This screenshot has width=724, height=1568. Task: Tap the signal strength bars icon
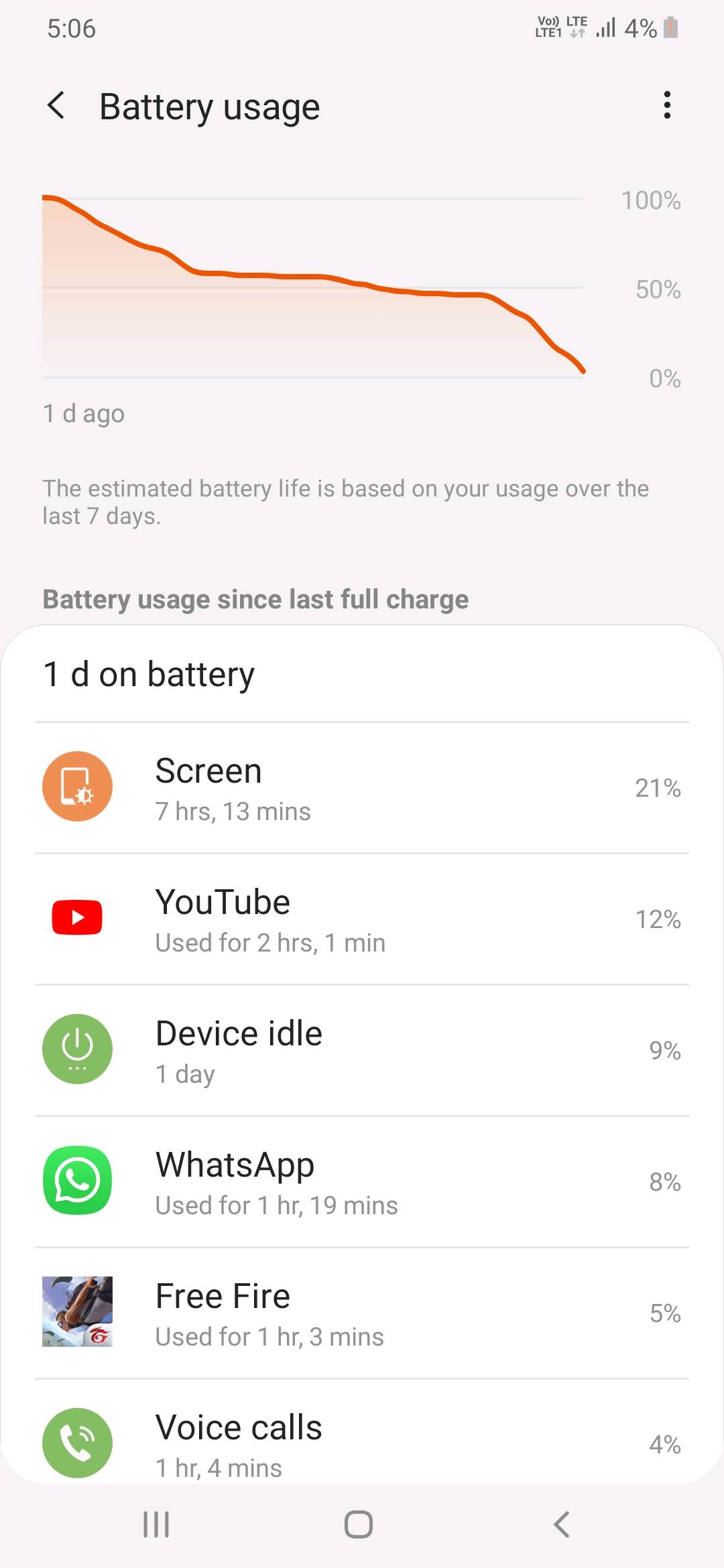[605, 28]
